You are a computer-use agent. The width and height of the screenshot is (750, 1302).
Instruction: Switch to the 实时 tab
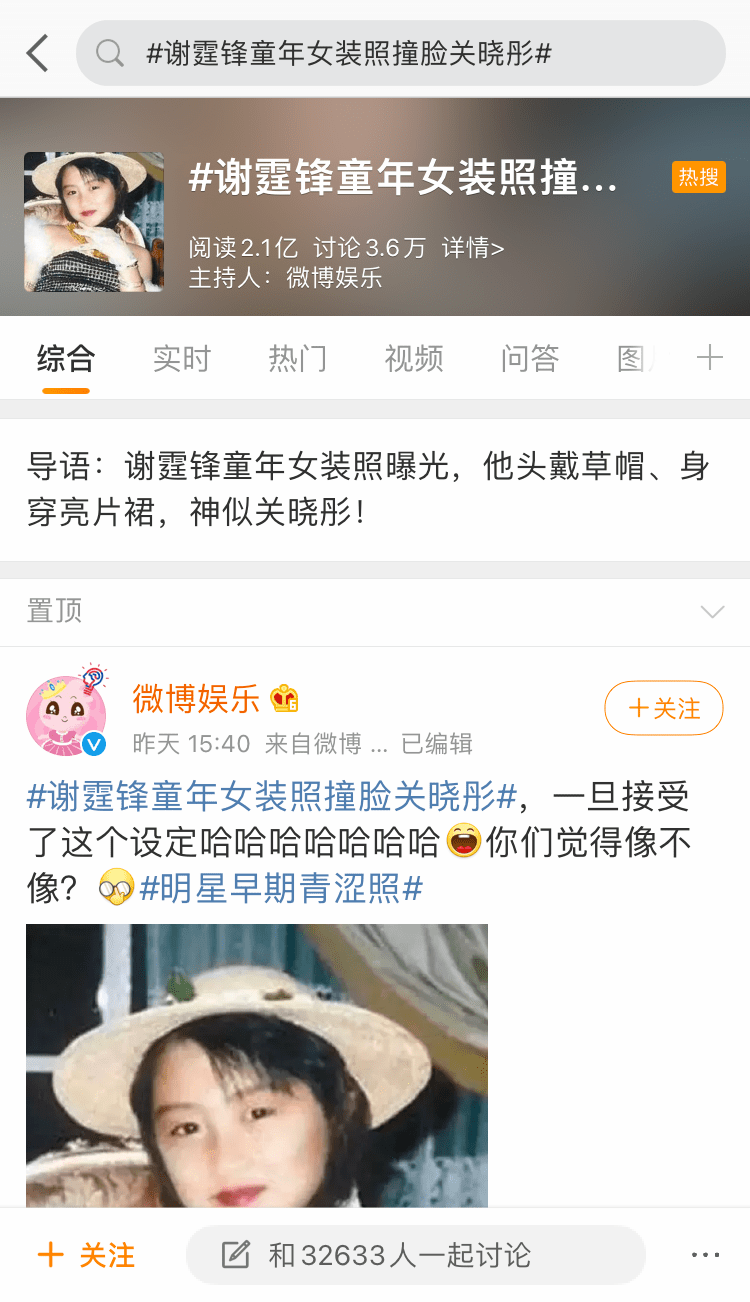point(182,358)
